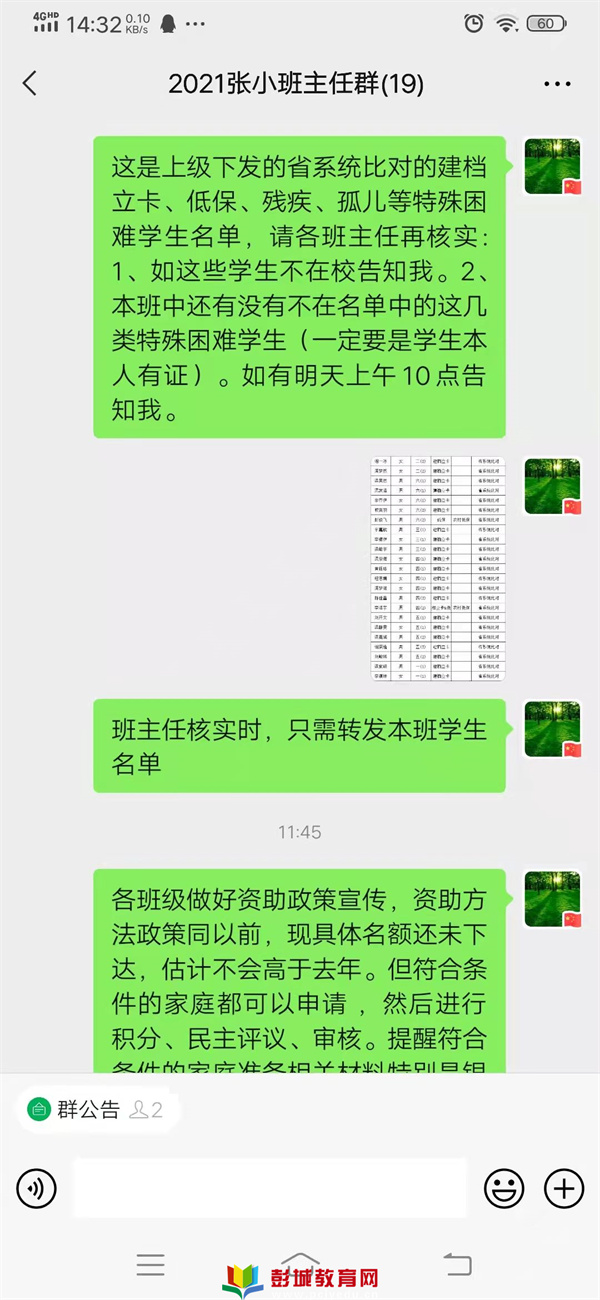
Task: Open the emoji picker
Action: coord(504,1188)
